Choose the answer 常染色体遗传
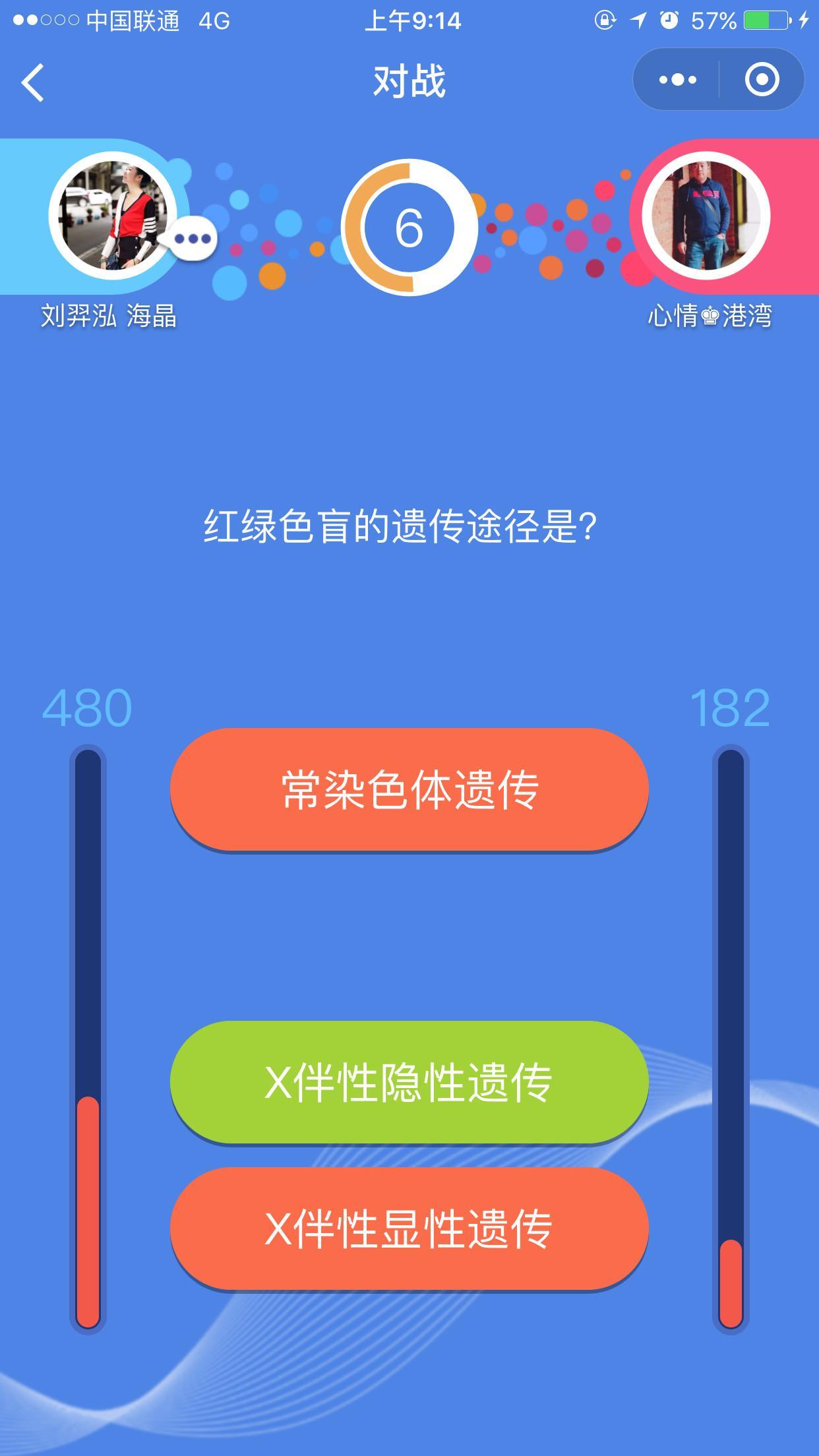The height and width of the screenshot is (1456, 819). (409, 789)
